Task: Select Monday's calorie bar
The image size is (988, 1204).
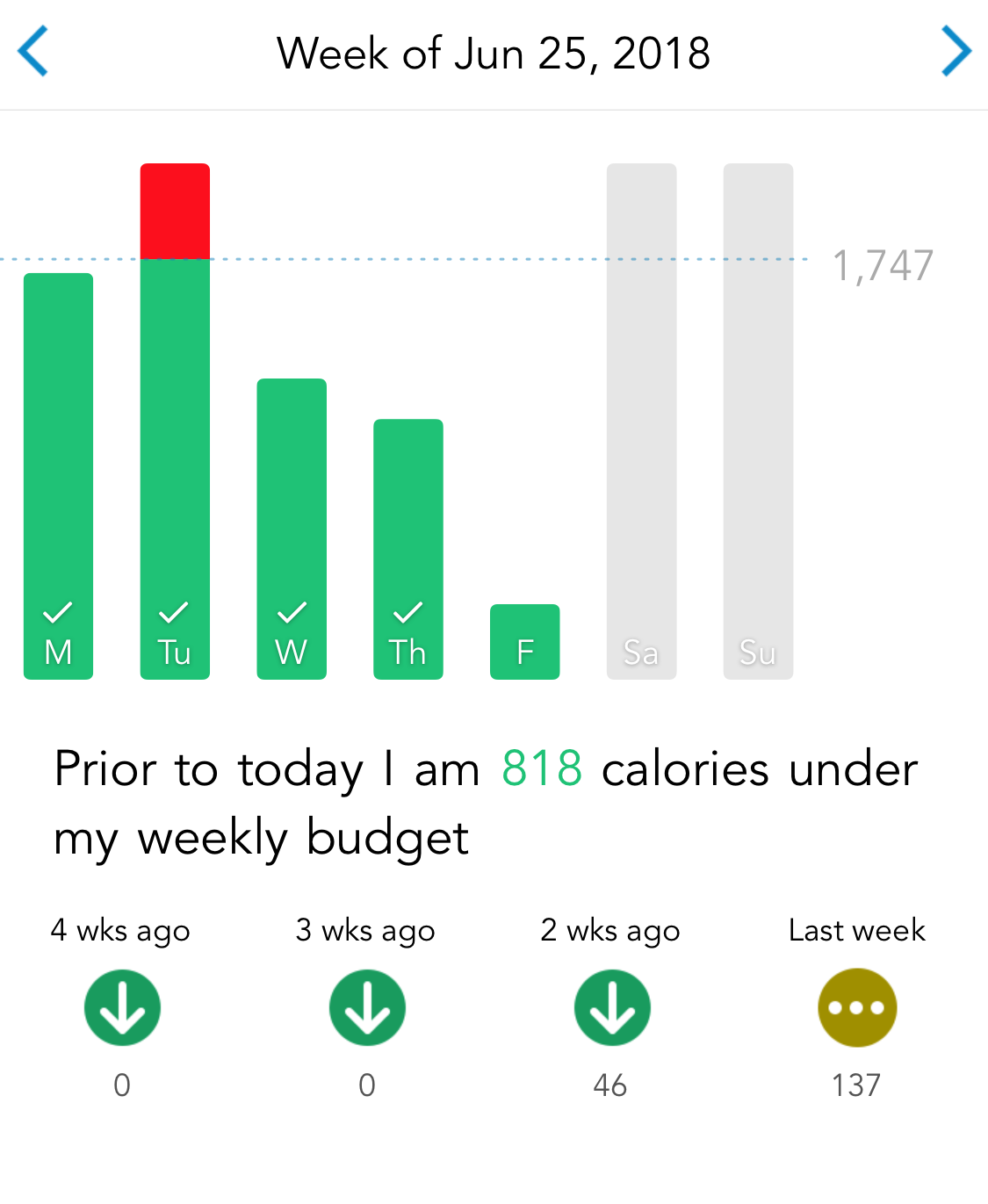Action: pyautogui.click(x=58, y=475)
